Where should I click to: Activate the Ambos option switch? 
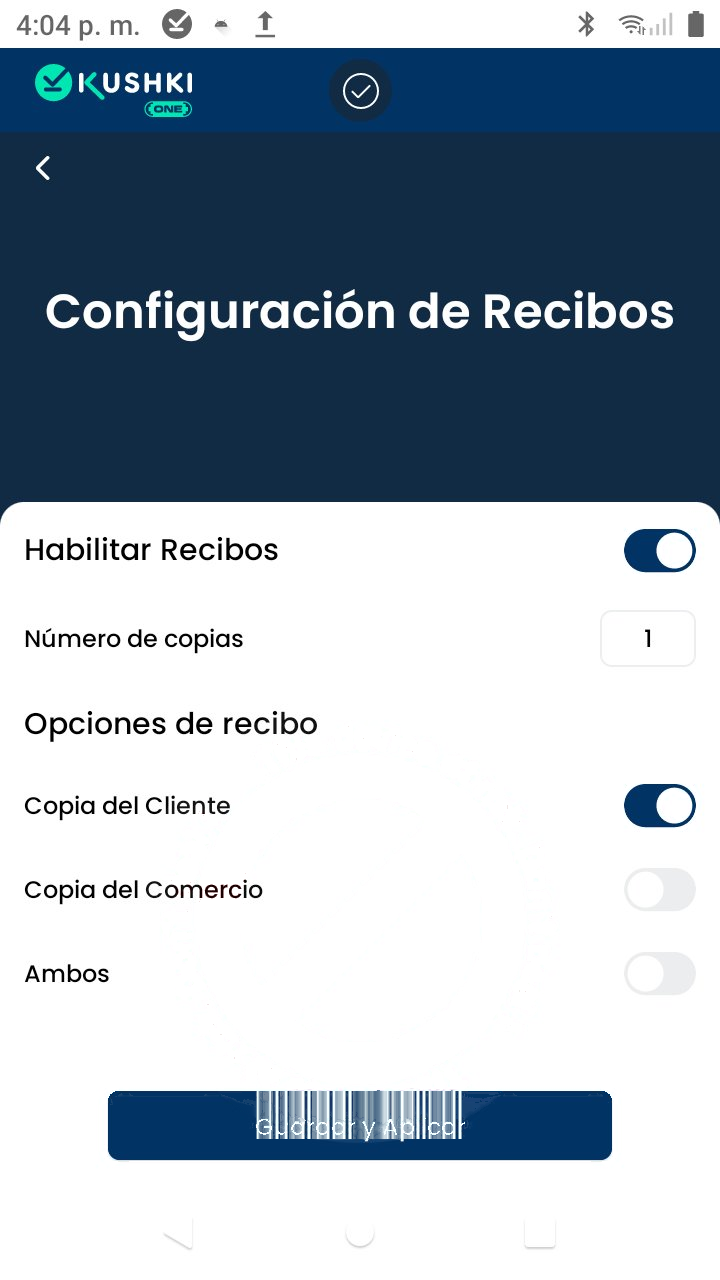tap(660, 973)
